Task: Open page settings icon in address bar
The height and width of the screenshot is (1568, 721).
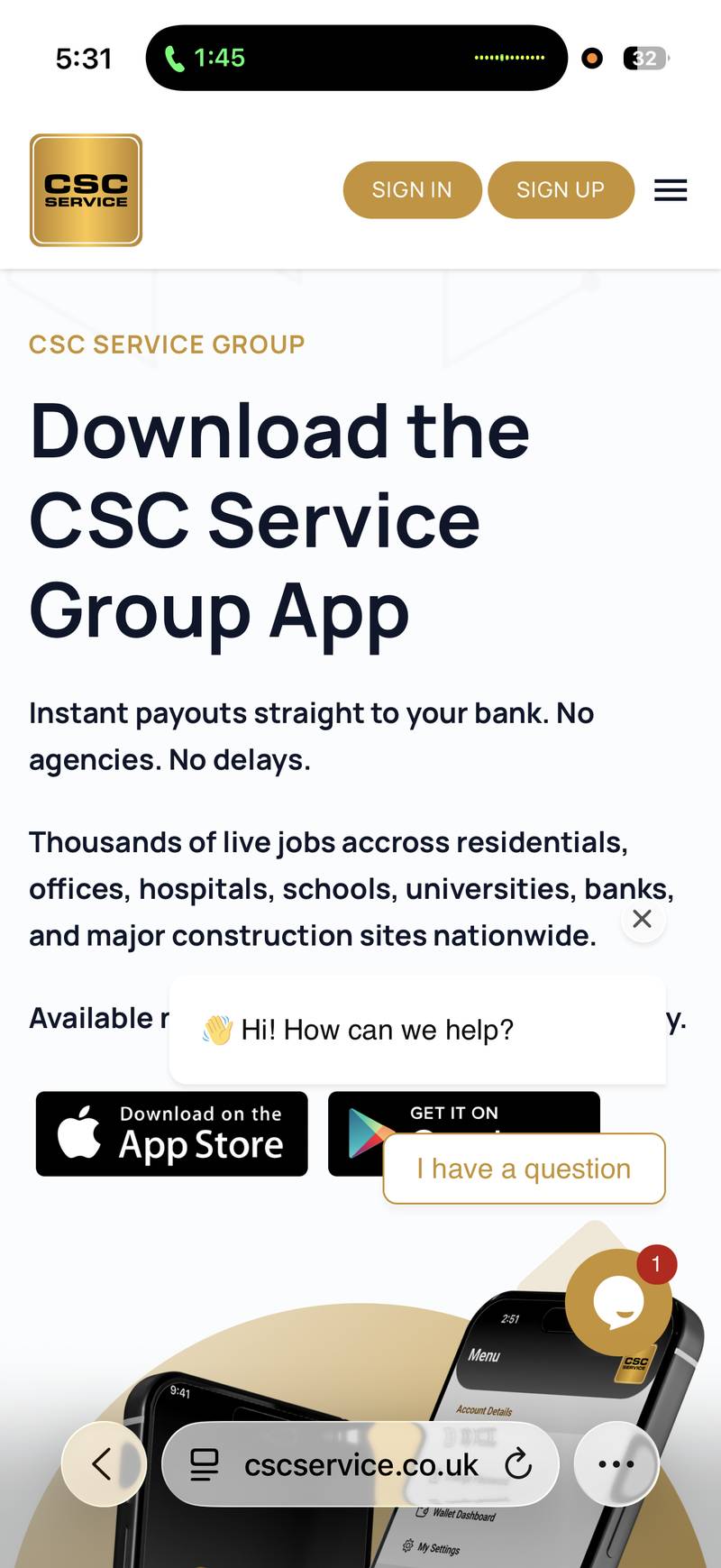Action: pyautogui.click(x=205, y=1464)
